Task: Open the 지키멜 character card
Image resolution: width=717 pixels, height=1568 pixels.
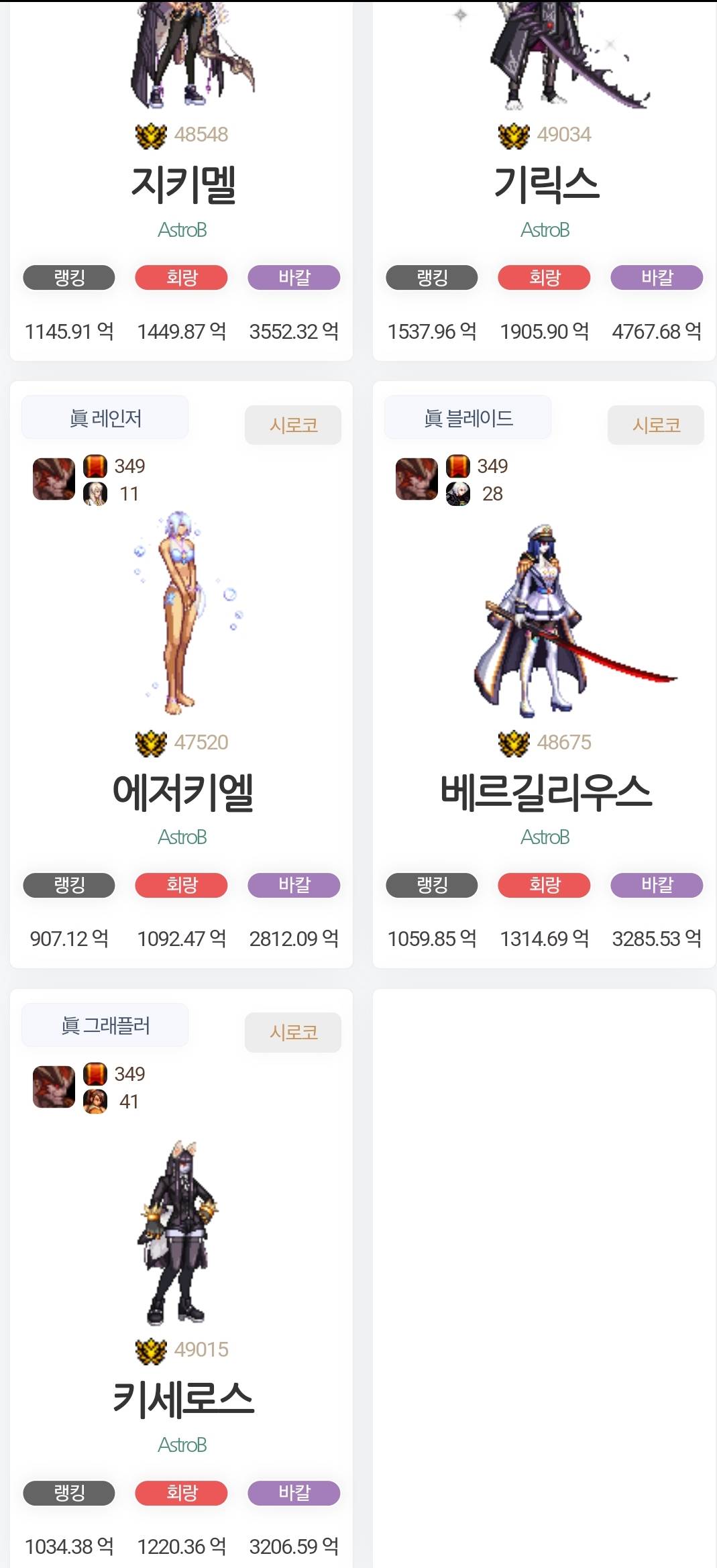Action: click(x=182, y=184)
